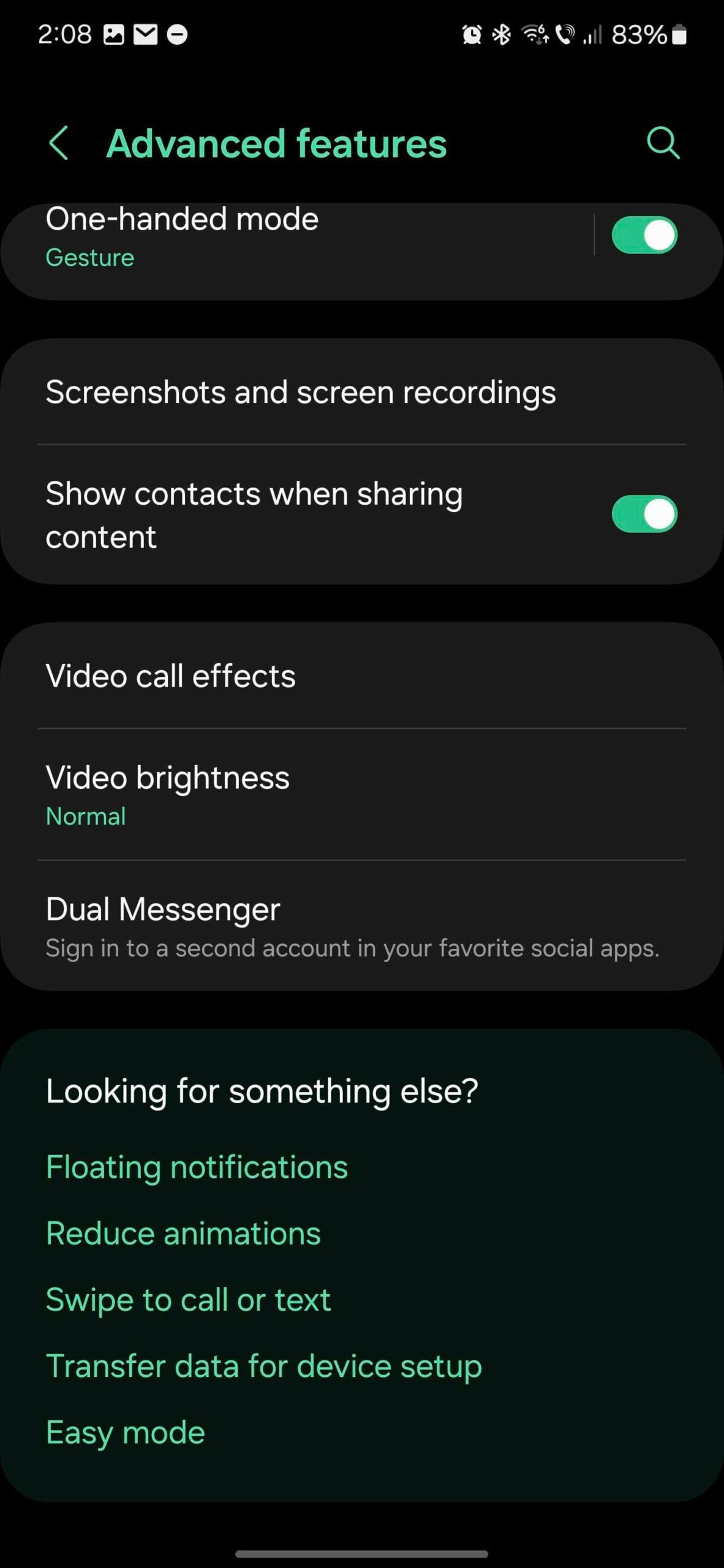Open Transfer data for device setup
This screenshot has width=724, height=1568.
(x=263, y=1366)
